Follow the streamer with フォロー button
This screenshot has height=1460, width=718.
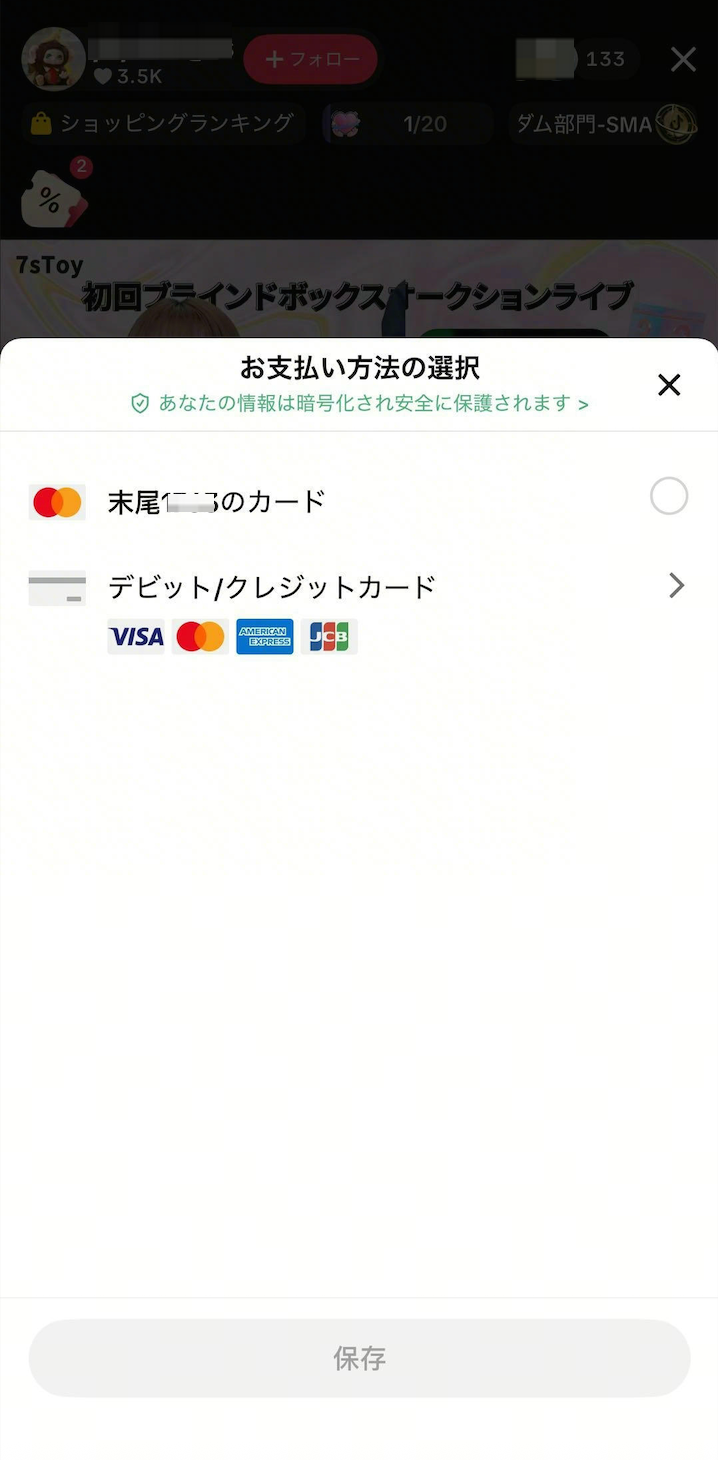[310, 59]
